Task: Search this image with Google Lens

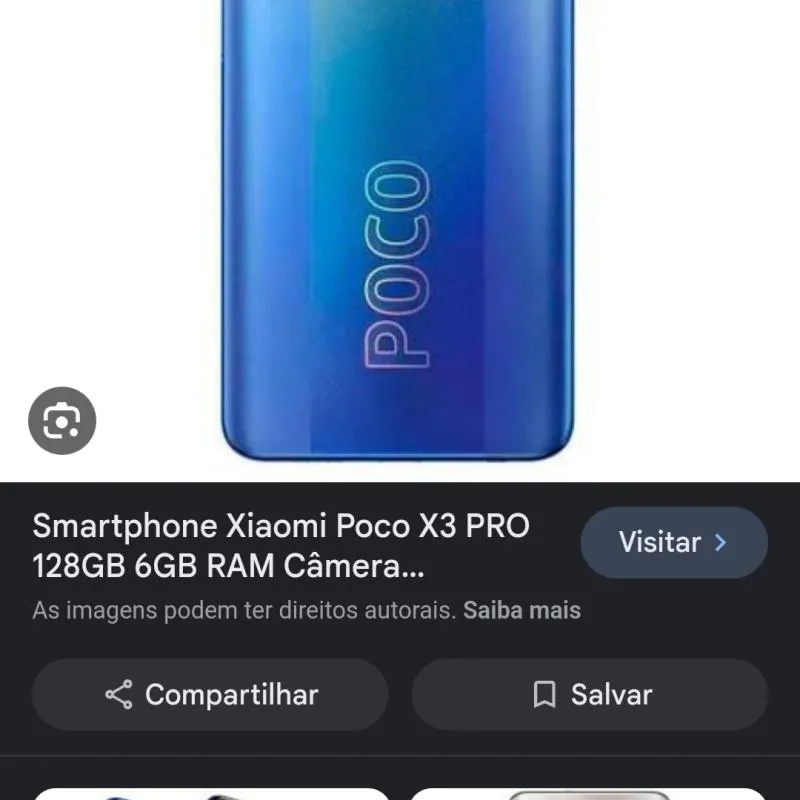Action: (62, 421)
